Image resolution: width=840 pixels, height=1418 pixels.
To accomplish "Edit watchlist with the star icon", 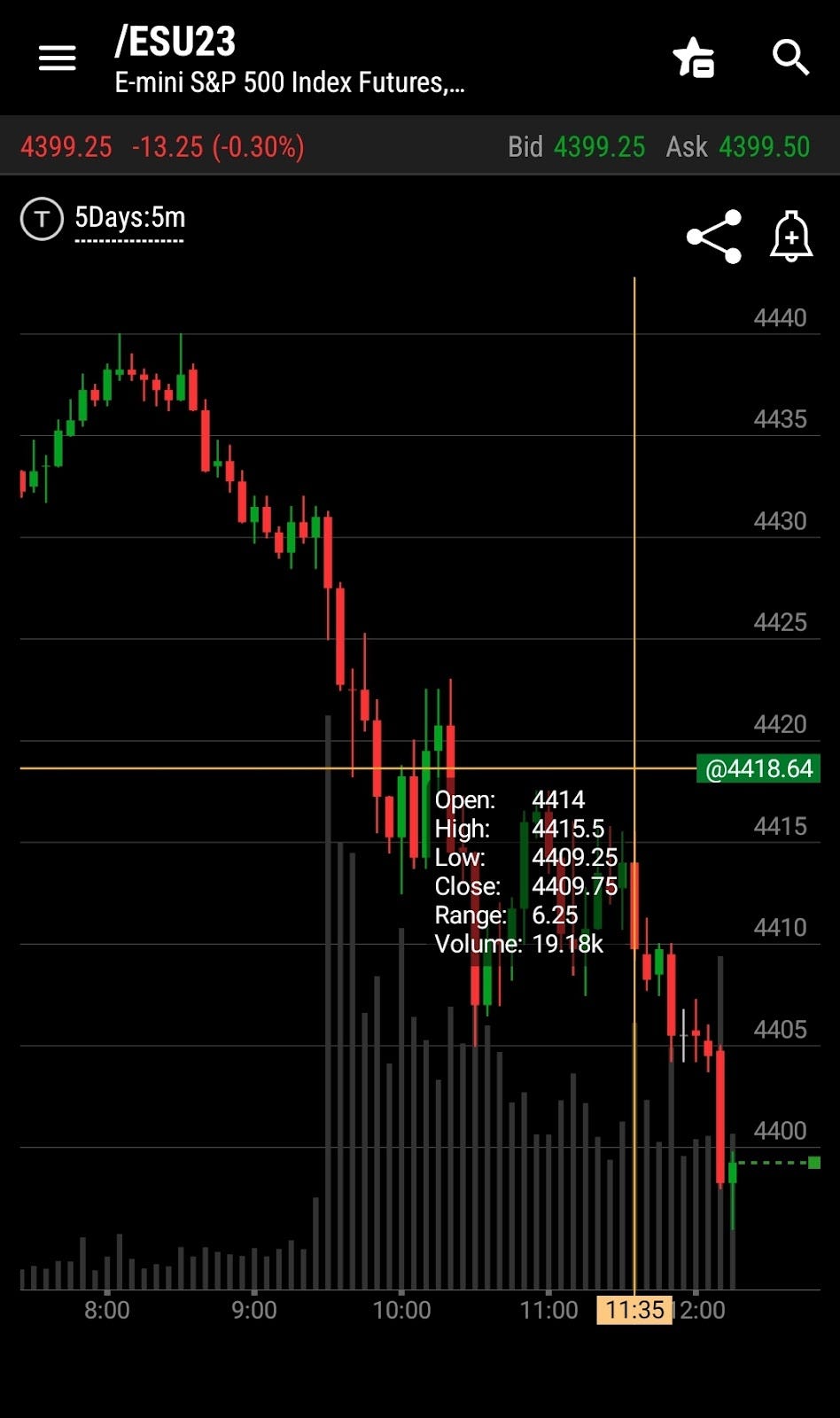I will click(x=694, y=58).
